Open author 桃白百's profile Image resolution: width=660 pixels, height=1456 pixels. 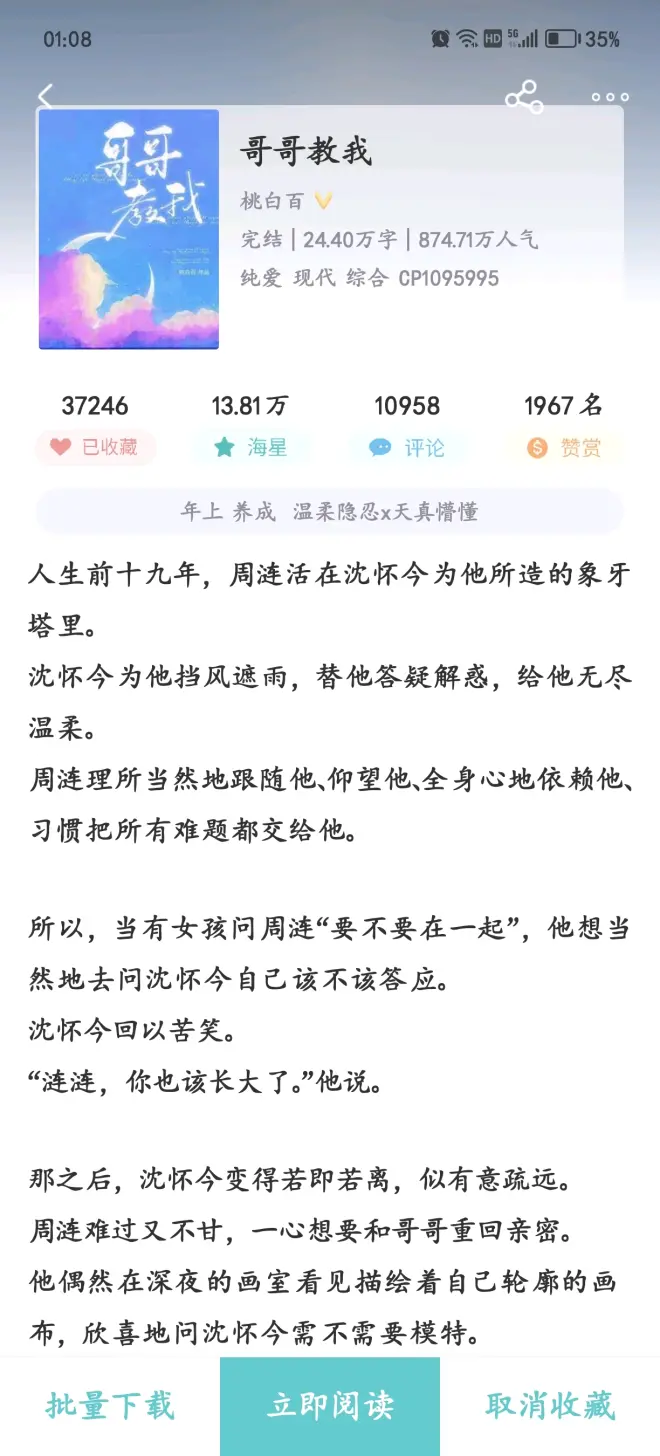pos(272,201)
